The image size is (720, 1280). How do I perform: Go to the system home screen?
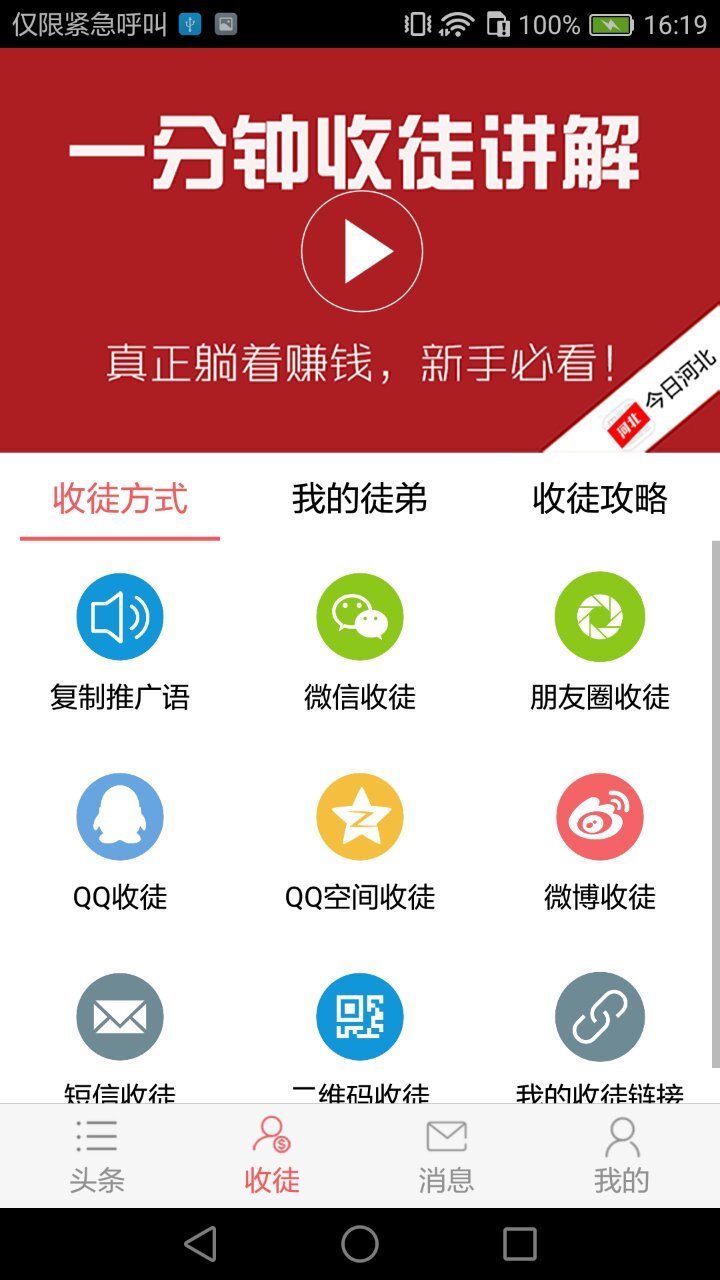coord(360,1244)
